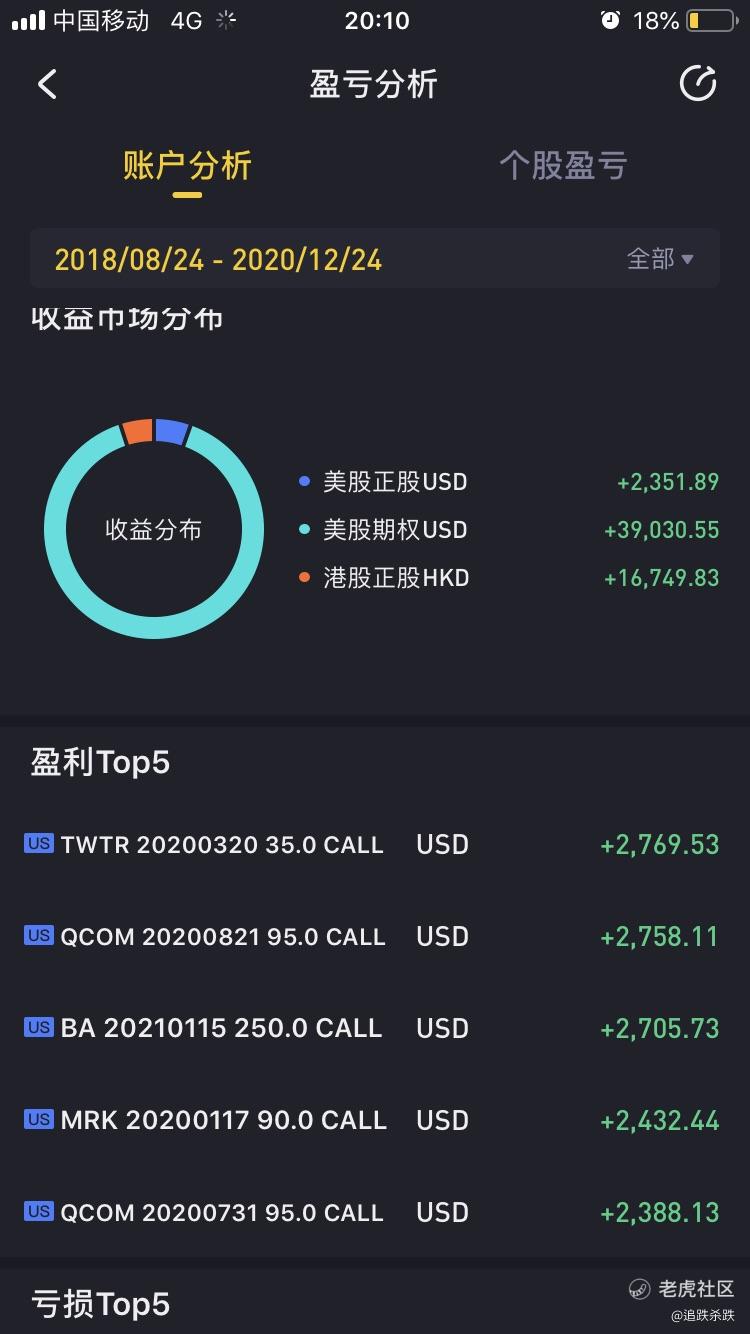This screenshot has width=750, height=1334.
Task: Change the 2018/08/24 - 2020/12/24 date range
Action: (x=218, y=260)
